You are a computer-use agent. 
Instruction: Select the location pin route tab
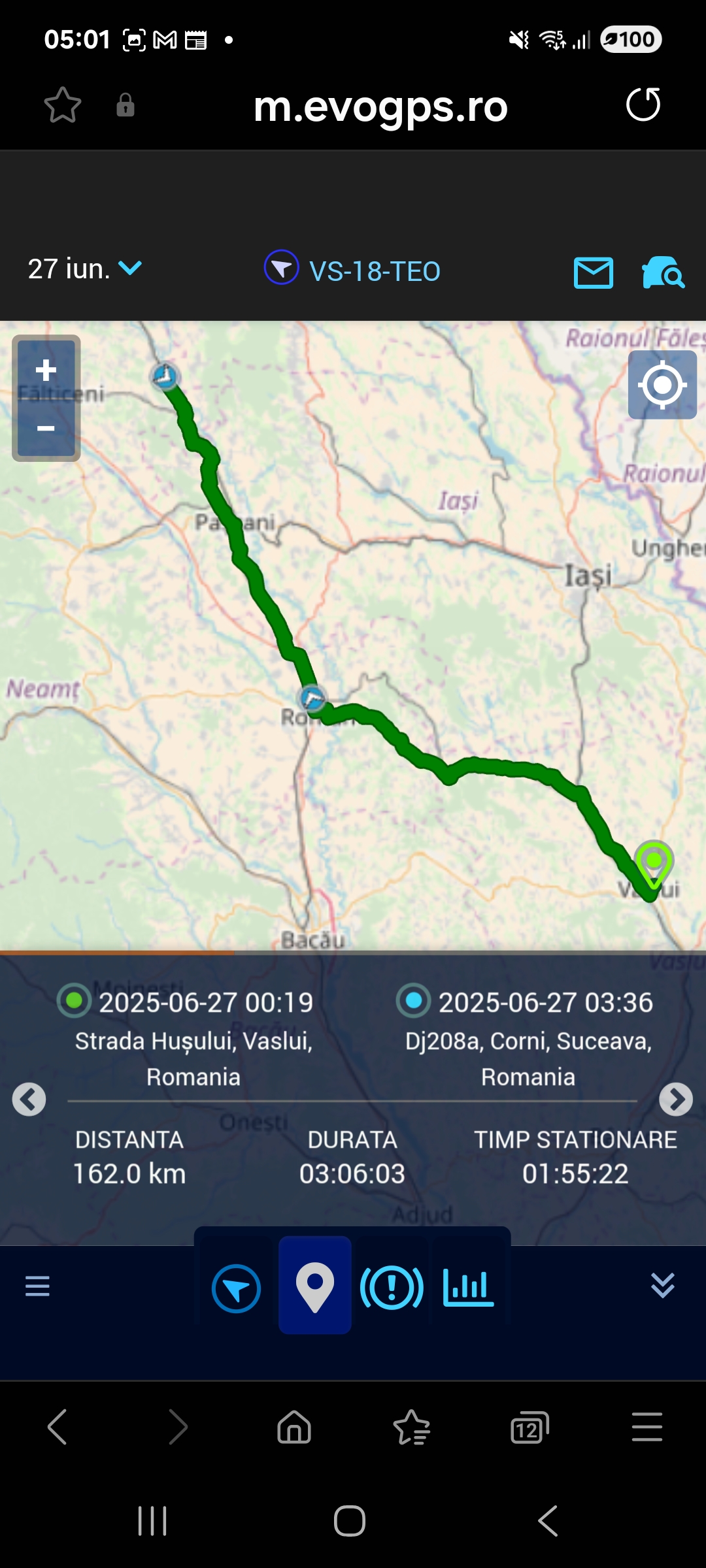(315, 1286)
